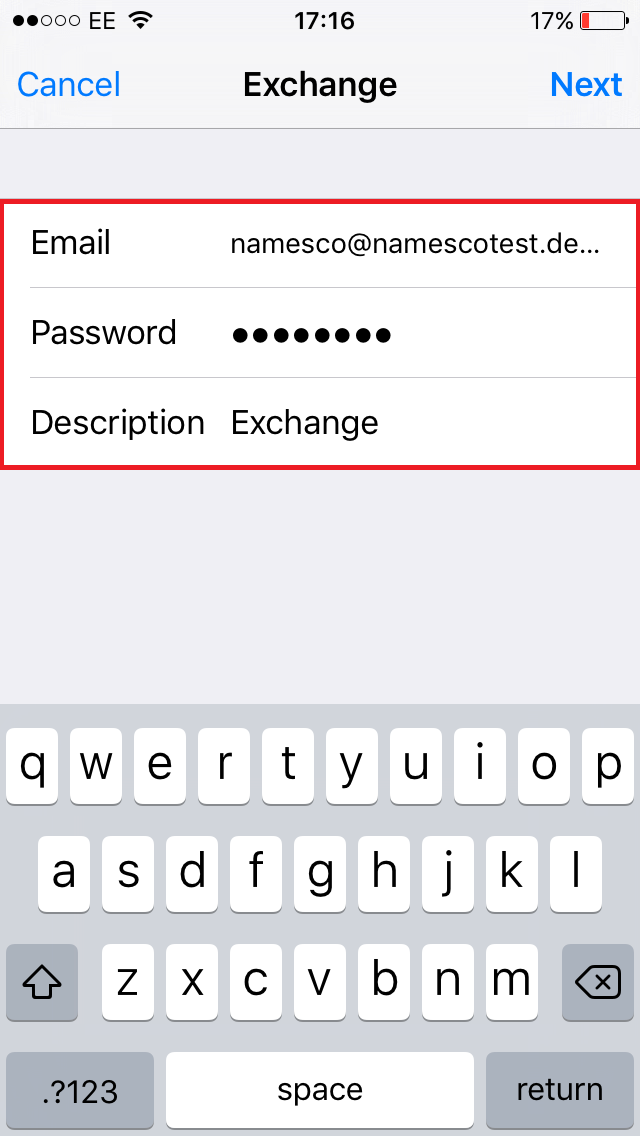Hit the return key on the keyboard
640x1136 pixels.
[559, 1090]
